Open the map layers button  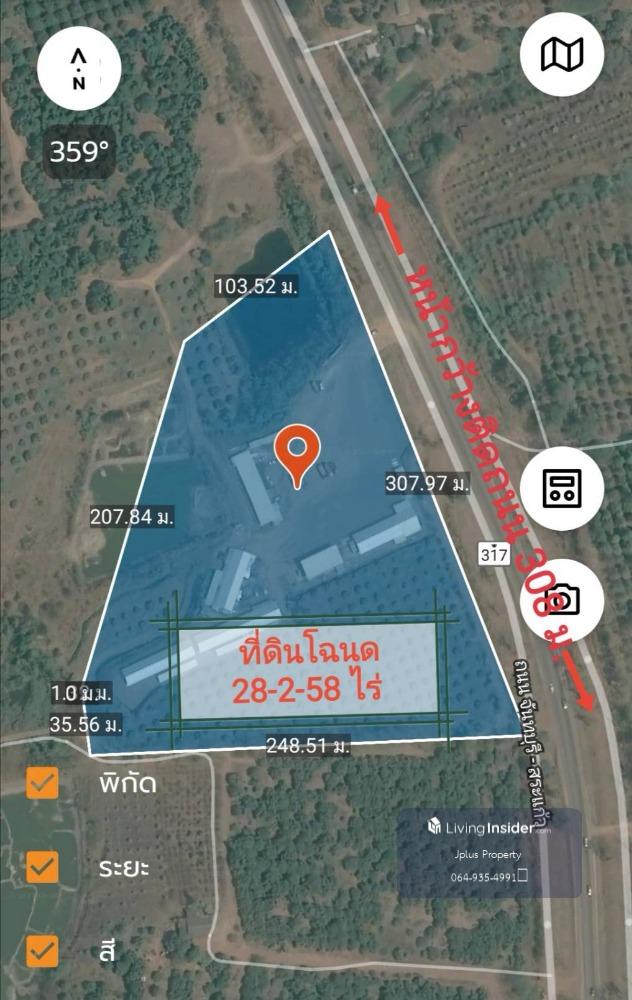click(x=562, y=55)
